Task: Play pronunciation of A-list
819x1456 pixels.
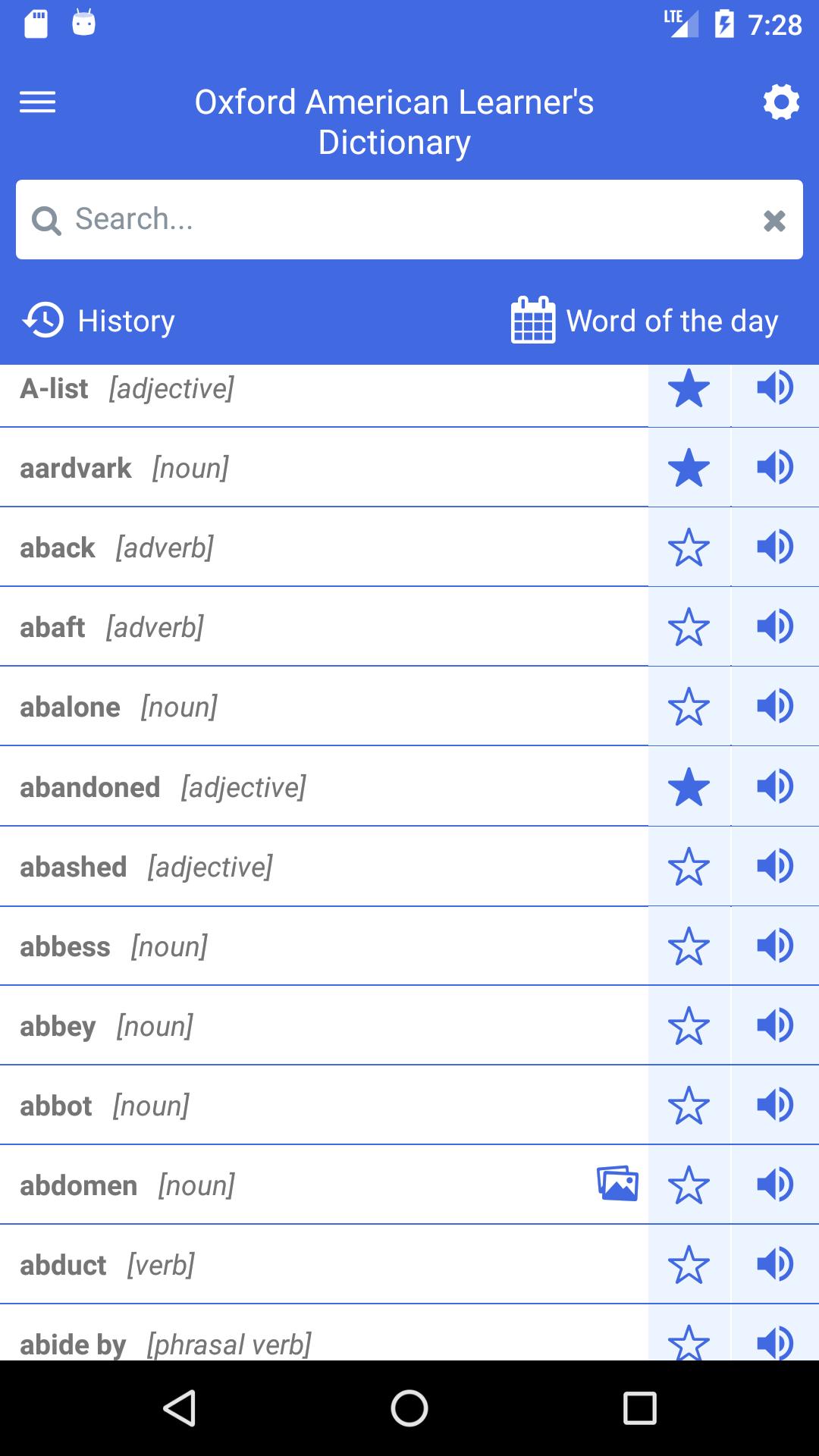Action: [x=775, y=388]
